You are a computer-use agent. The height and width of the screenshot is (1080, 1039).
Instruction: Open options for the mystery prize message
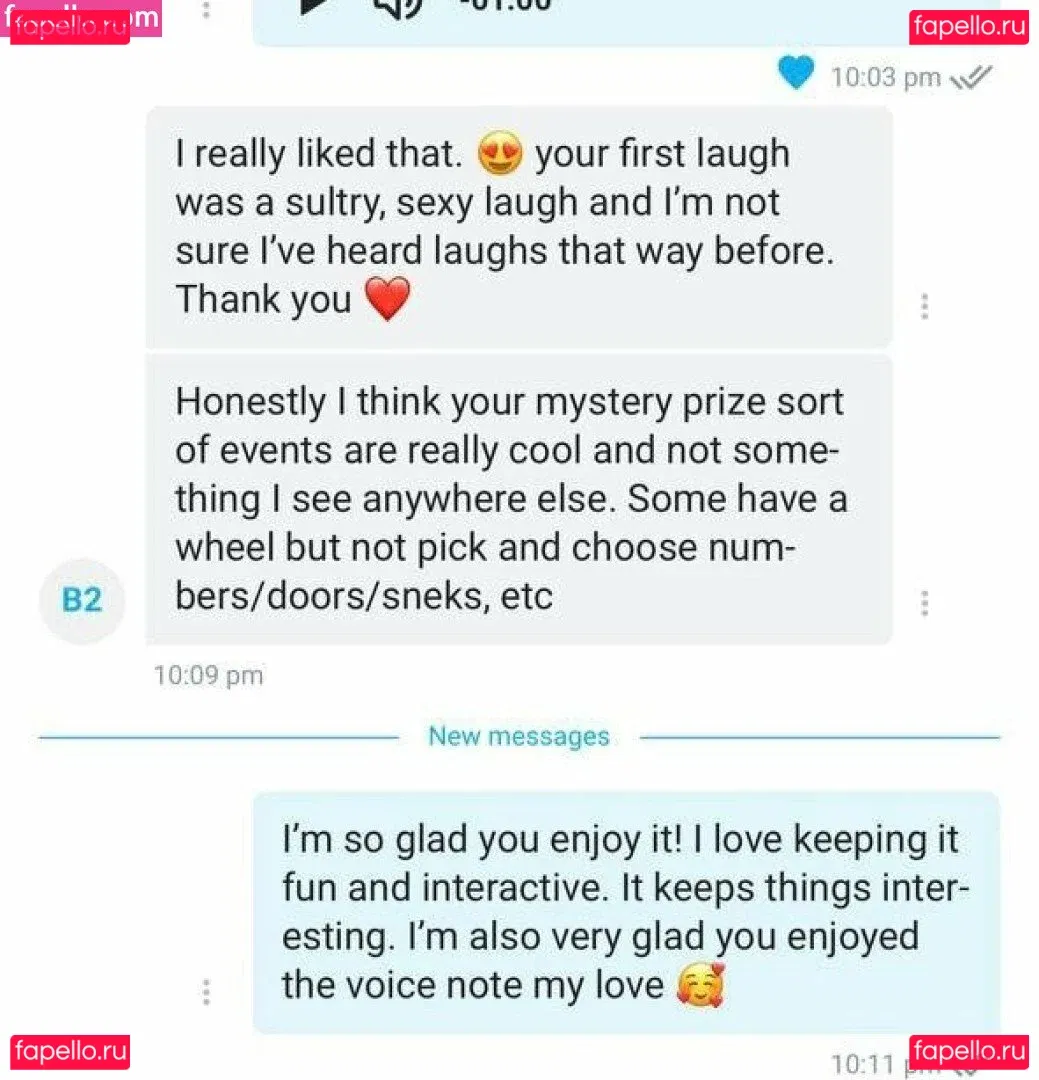(925, 603)
